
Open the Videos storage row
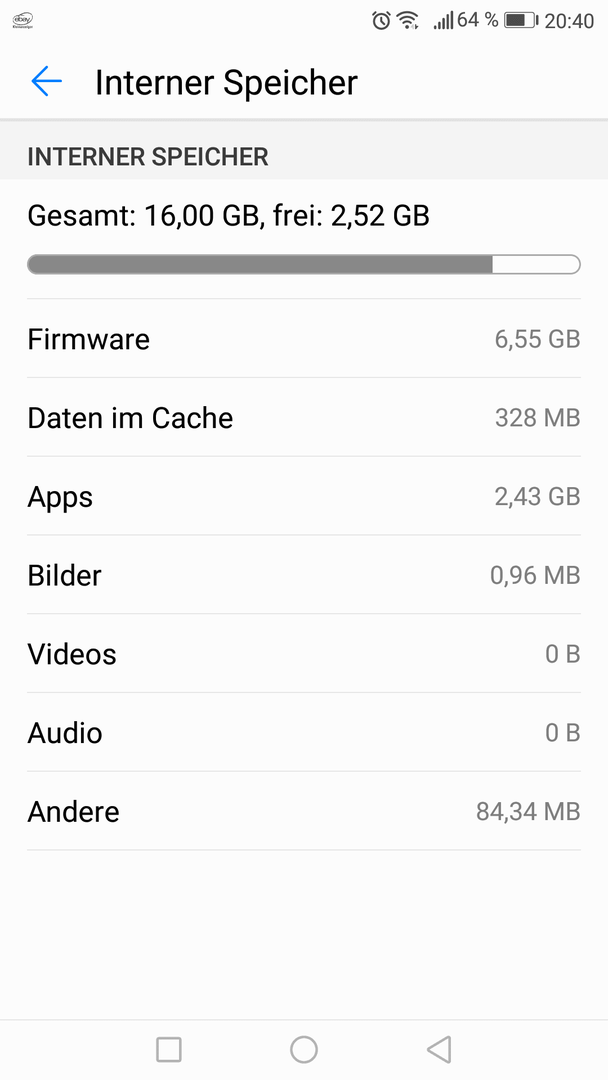point(304,654)
